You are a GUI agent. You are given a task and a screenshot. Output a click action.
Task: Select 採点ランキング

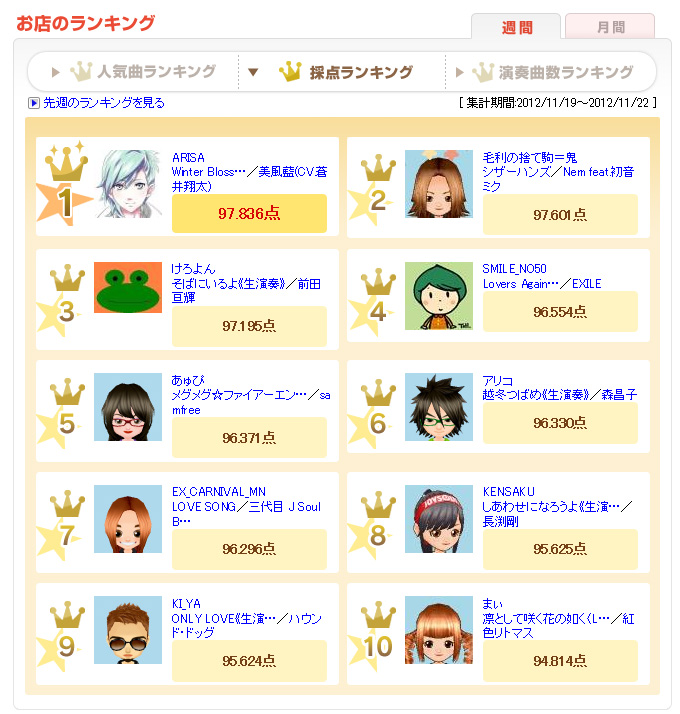[x=360, y=72]
